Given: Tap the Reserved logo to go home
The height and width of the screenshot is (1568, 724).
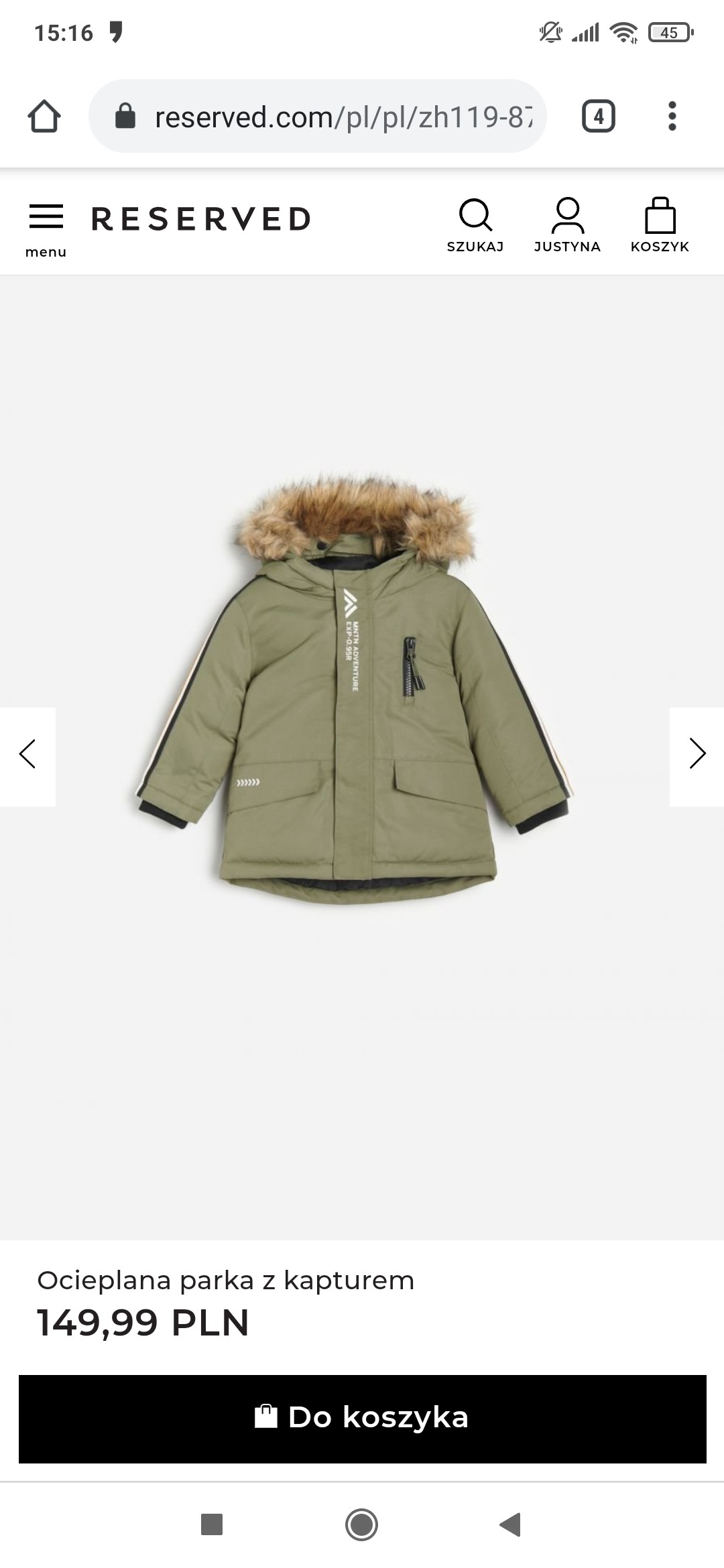Looking at the screenshot, I should 201,219.
